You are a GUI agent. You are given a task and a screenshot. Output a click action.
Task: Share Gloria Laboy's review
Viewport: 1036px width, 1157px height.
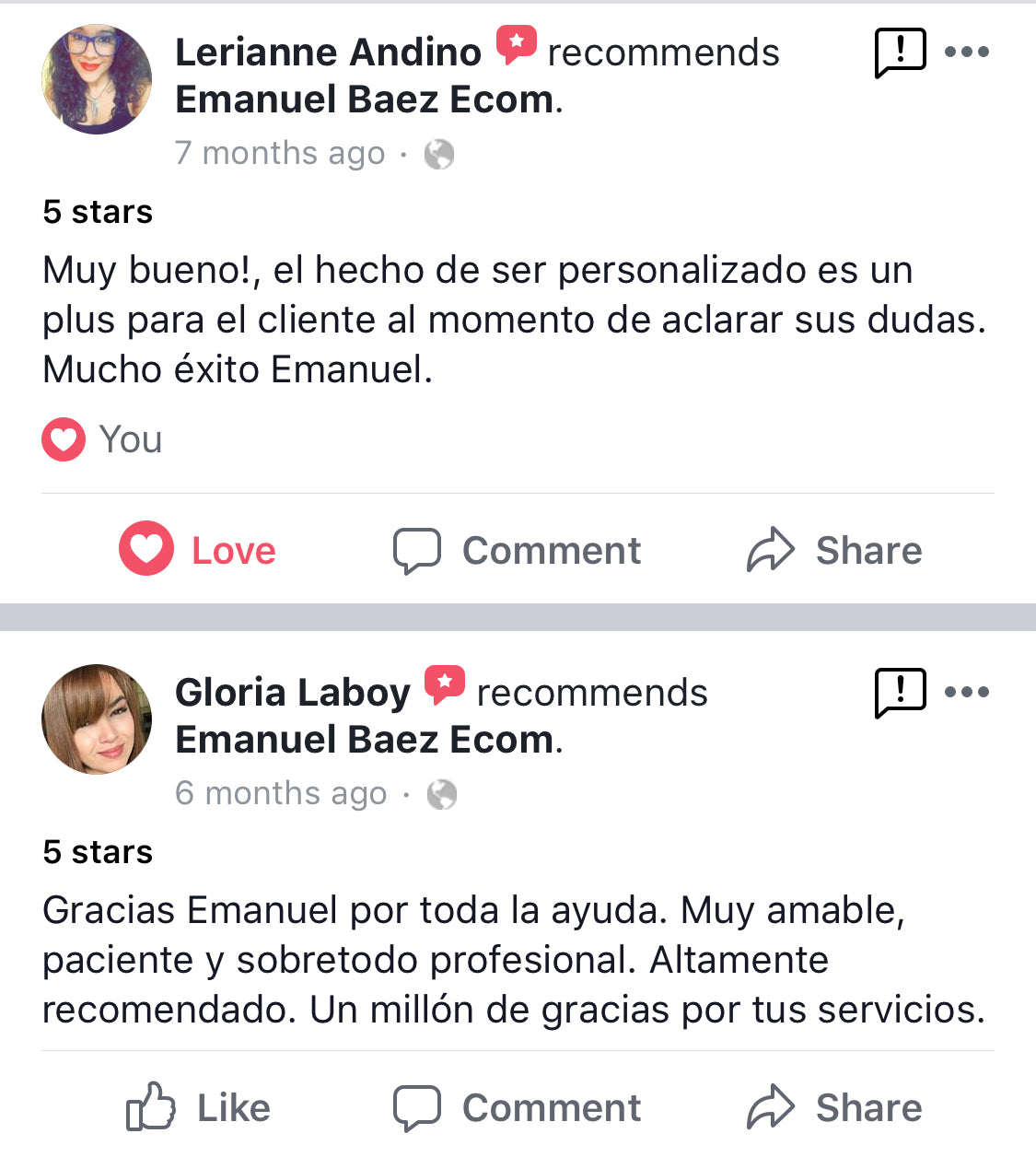coord(834,1107)
